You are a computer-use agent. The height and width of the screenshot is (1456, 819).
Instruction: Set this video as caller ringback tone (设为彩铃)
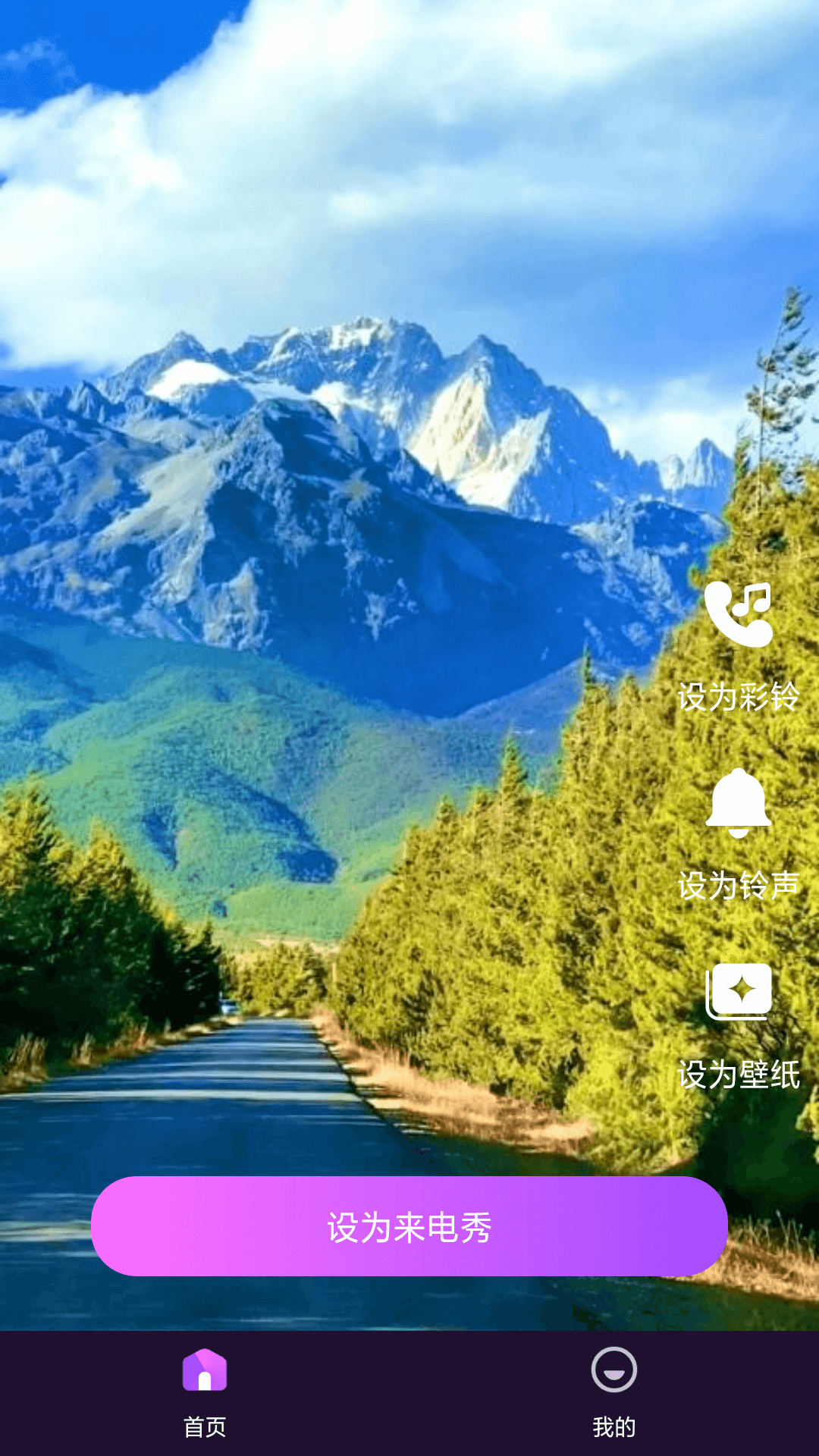tap(738, 616)
